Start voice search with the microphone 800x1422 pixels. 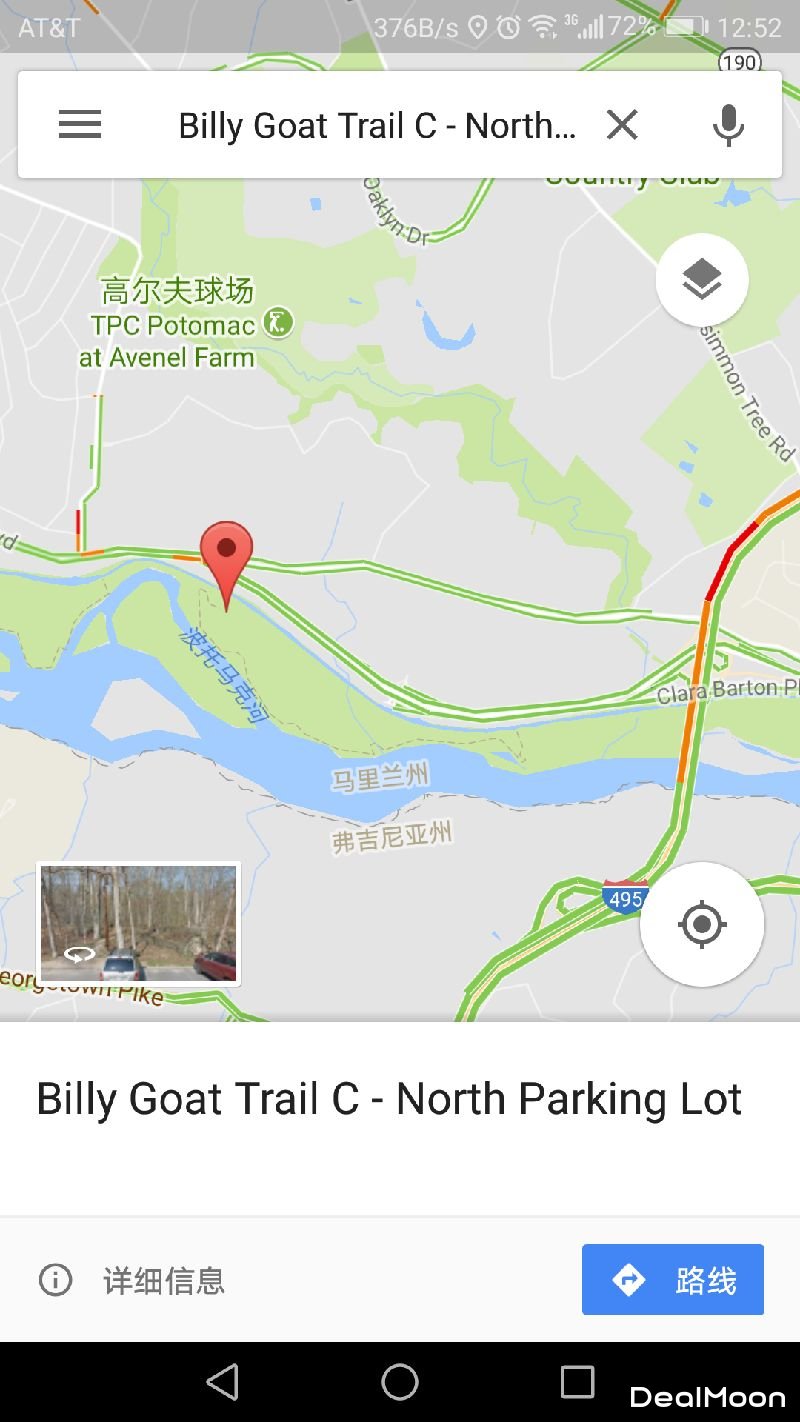tap(728, 125)
